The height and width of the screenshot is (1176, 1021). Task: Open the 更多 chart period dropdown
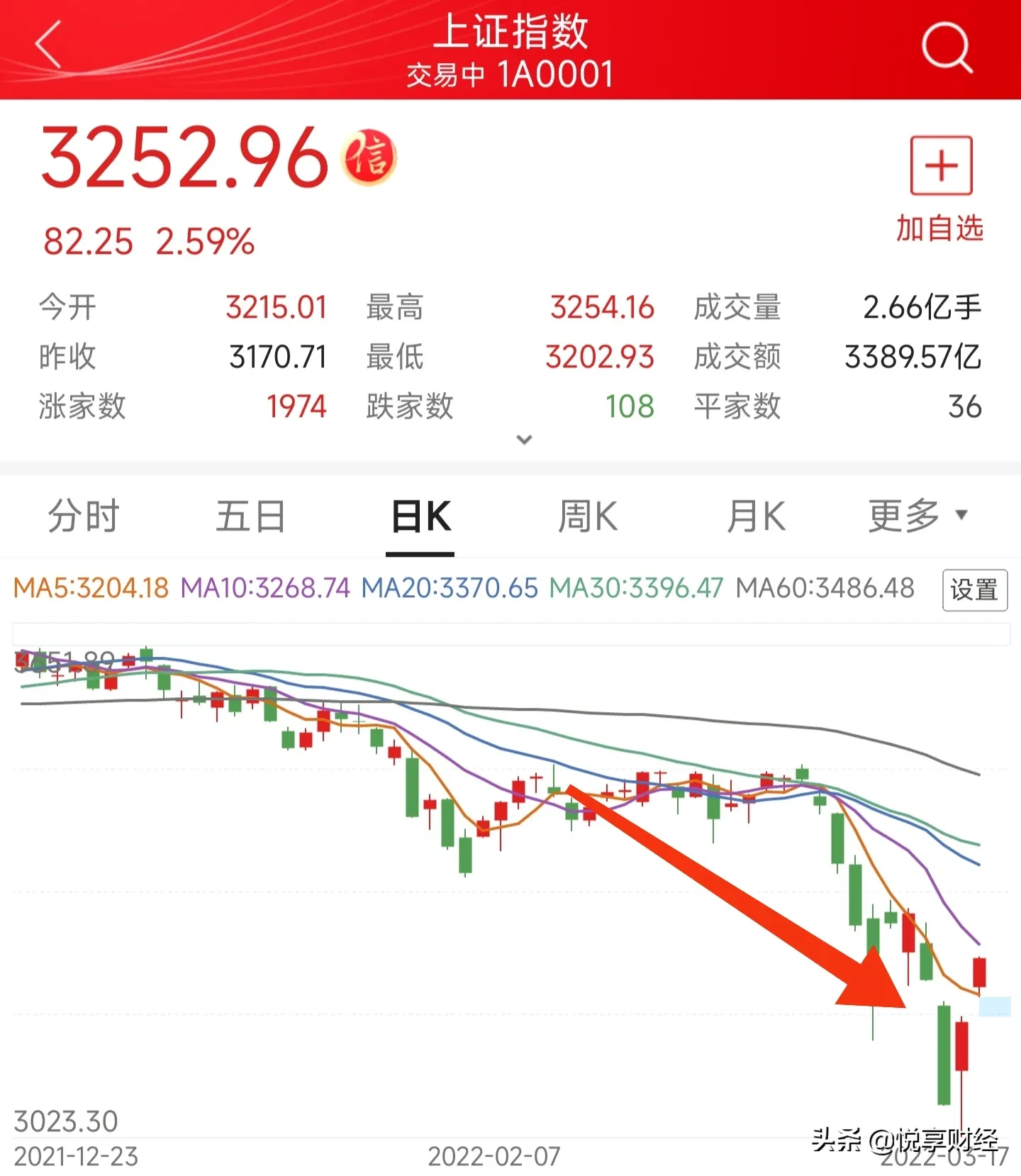coord(917,516)
